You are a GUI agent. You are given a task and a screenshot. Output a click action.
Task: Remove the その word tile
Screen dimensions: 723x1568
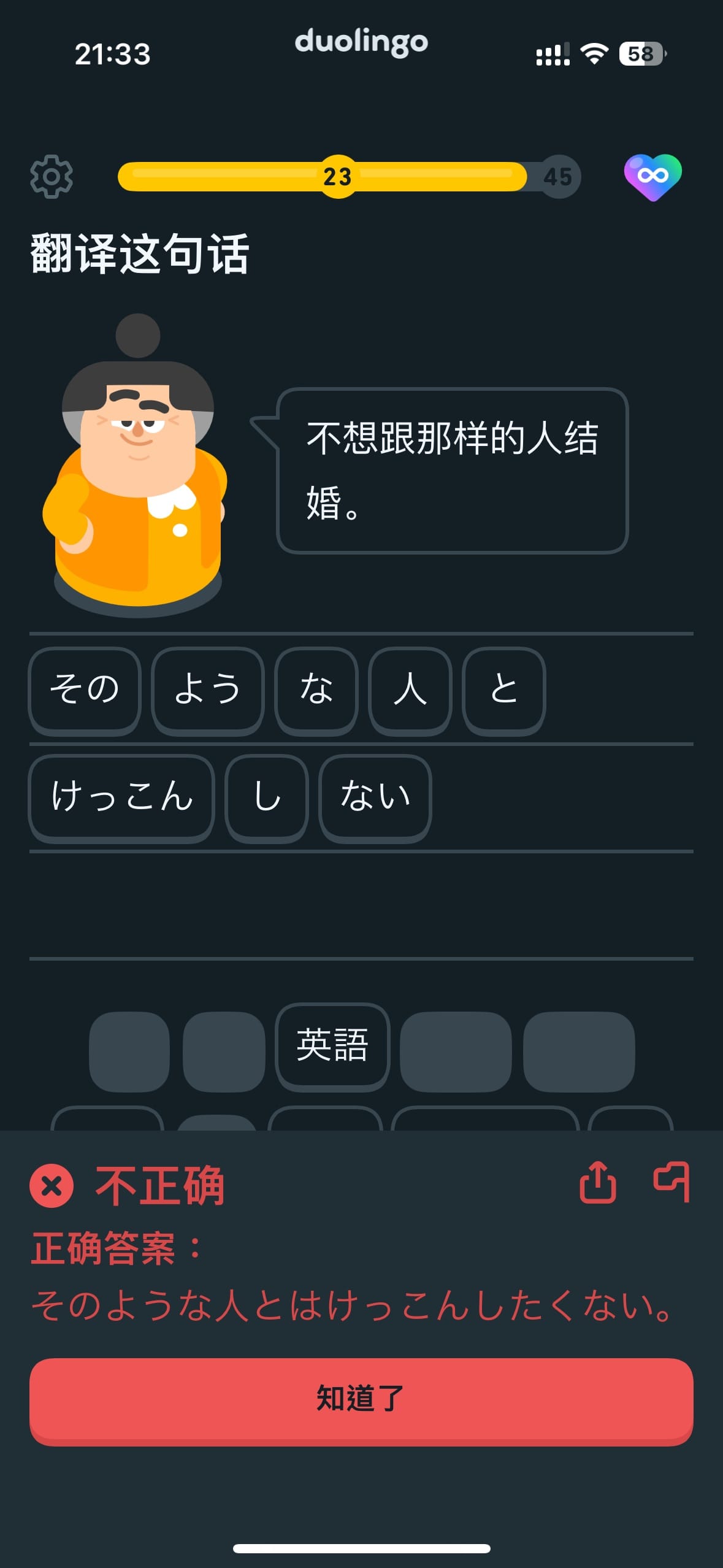coord(85,690)
